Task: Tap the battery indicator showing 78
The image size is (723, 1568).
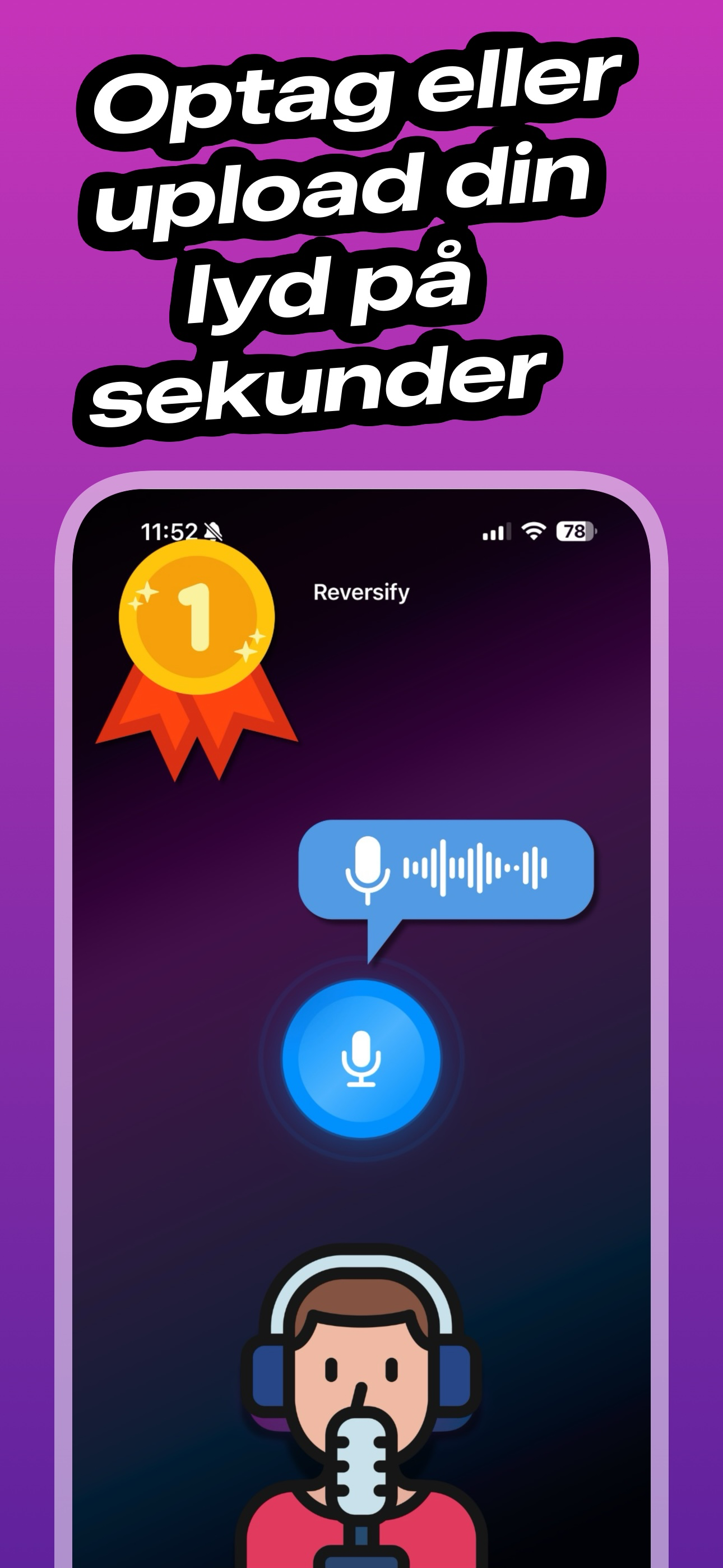Action: [574, 532]
